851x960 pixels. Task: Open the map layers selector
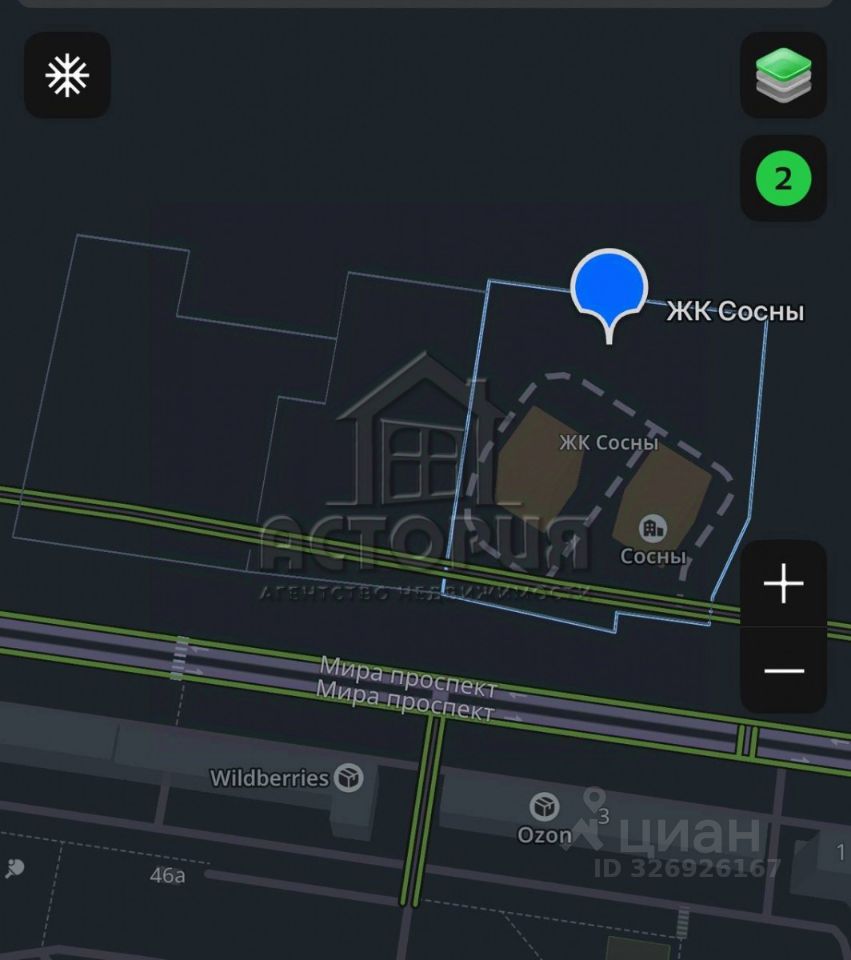click(783, 75)
